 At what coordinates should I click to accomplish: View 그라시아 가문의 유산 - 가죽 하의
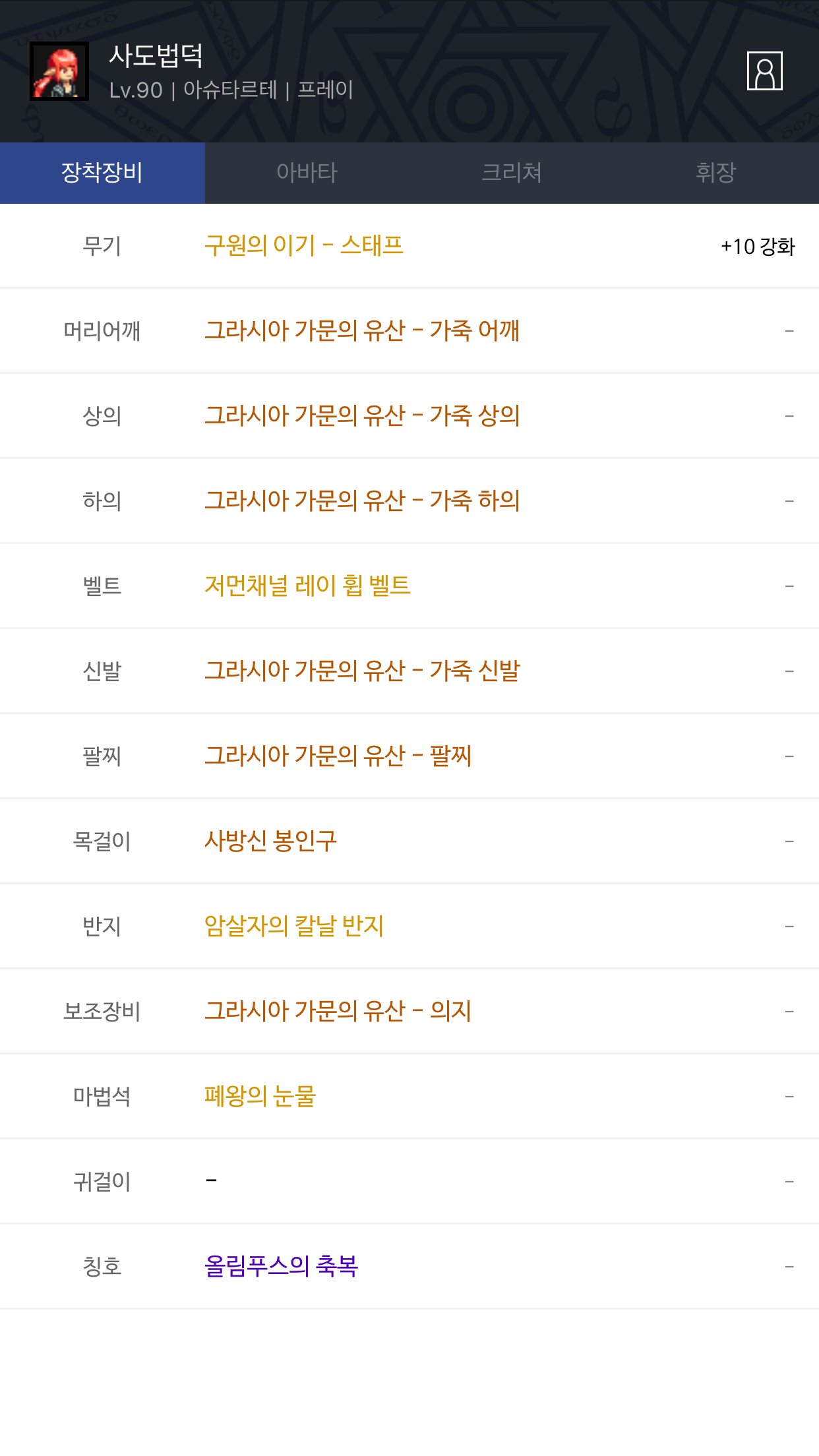(361, 501)
